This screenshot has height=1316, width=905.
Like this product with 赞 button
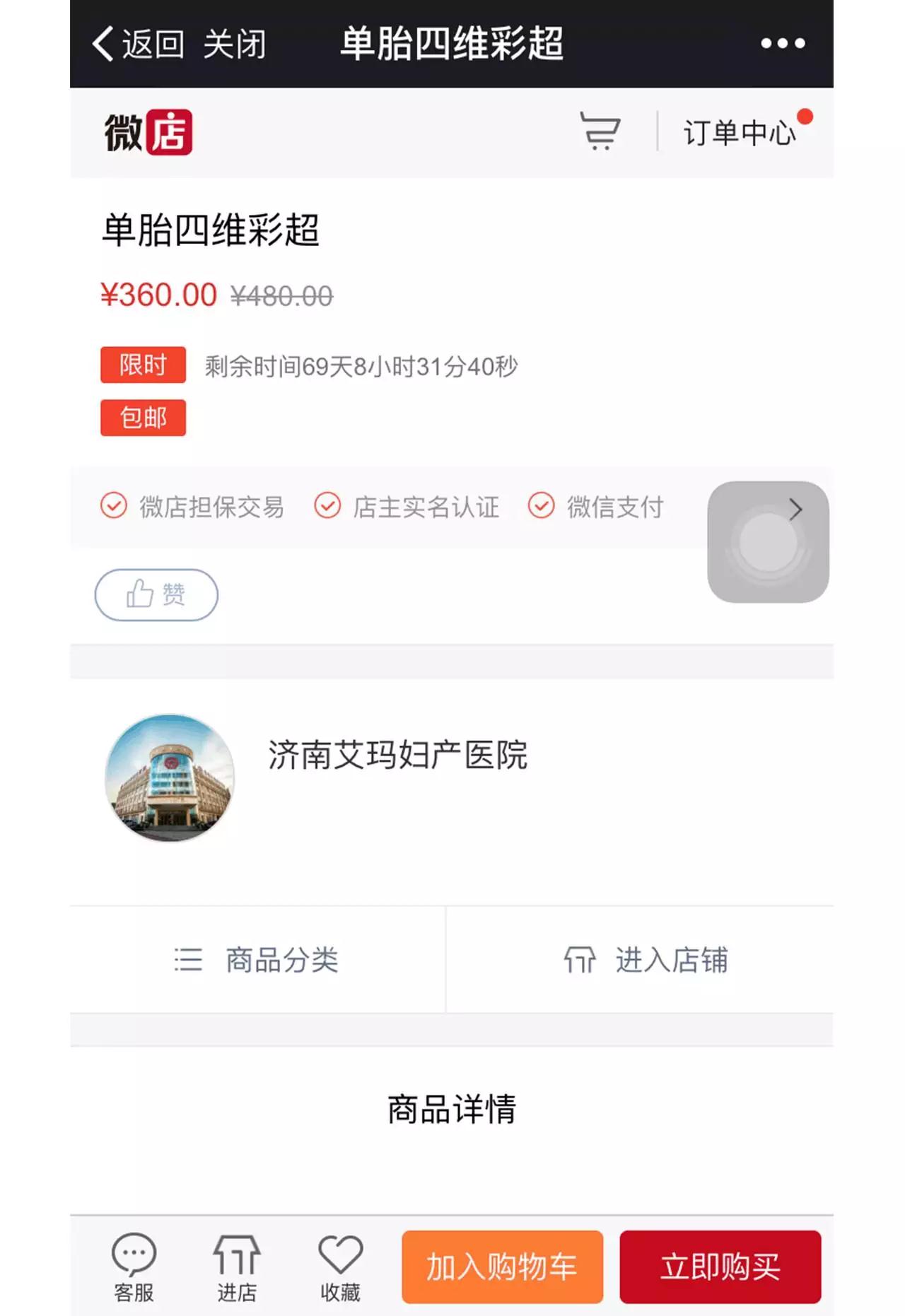156,594
